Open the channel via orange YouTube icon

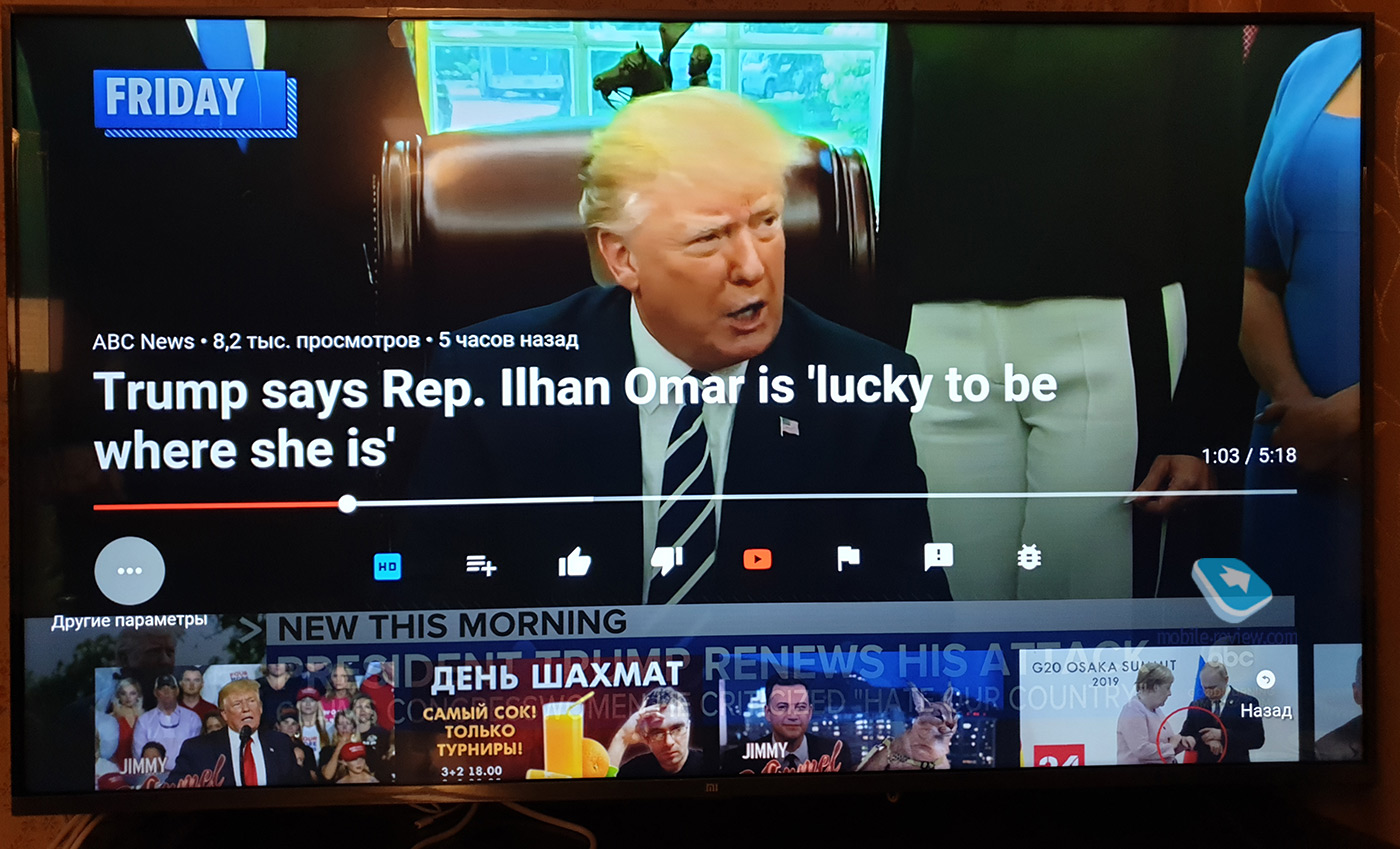pyautogui.click(x=757, y=560)
